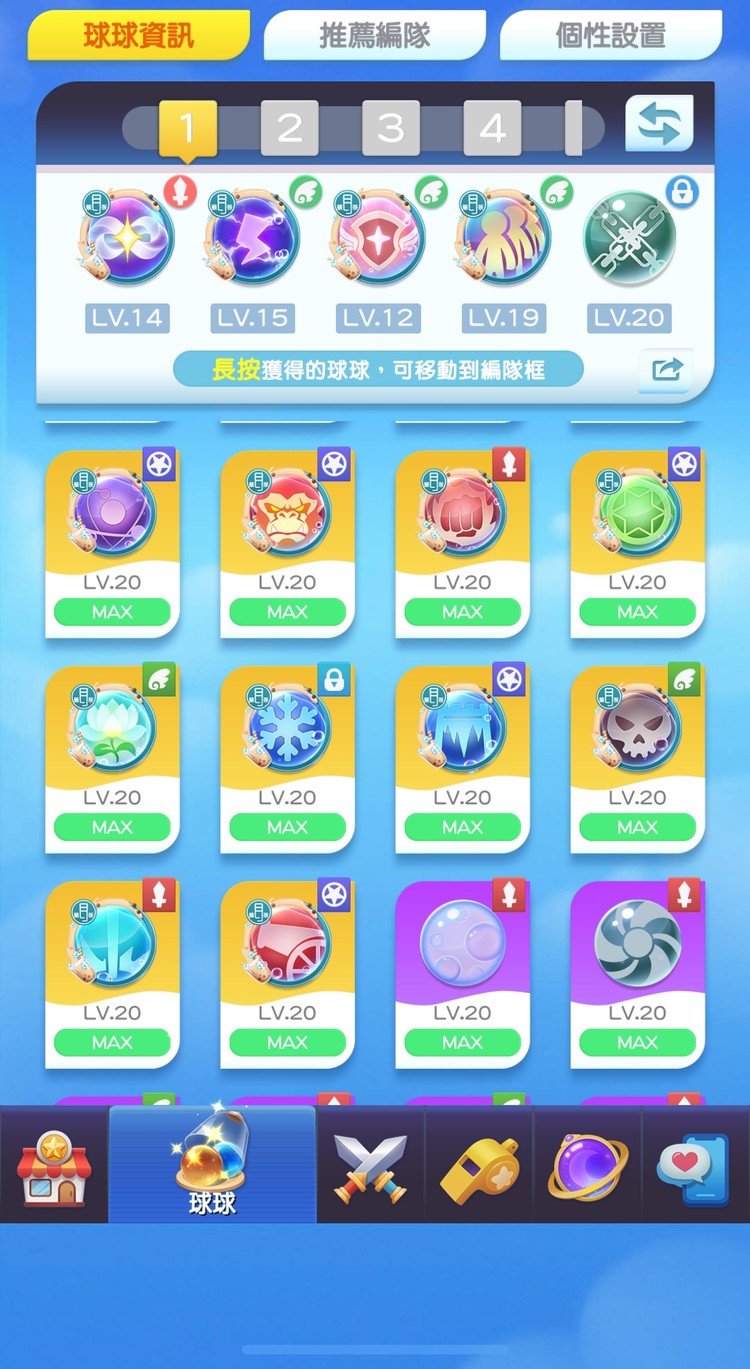The width and height of the screenshot is (750, 1369).
Task: Tap the swap arrows button
Action: 659,124
